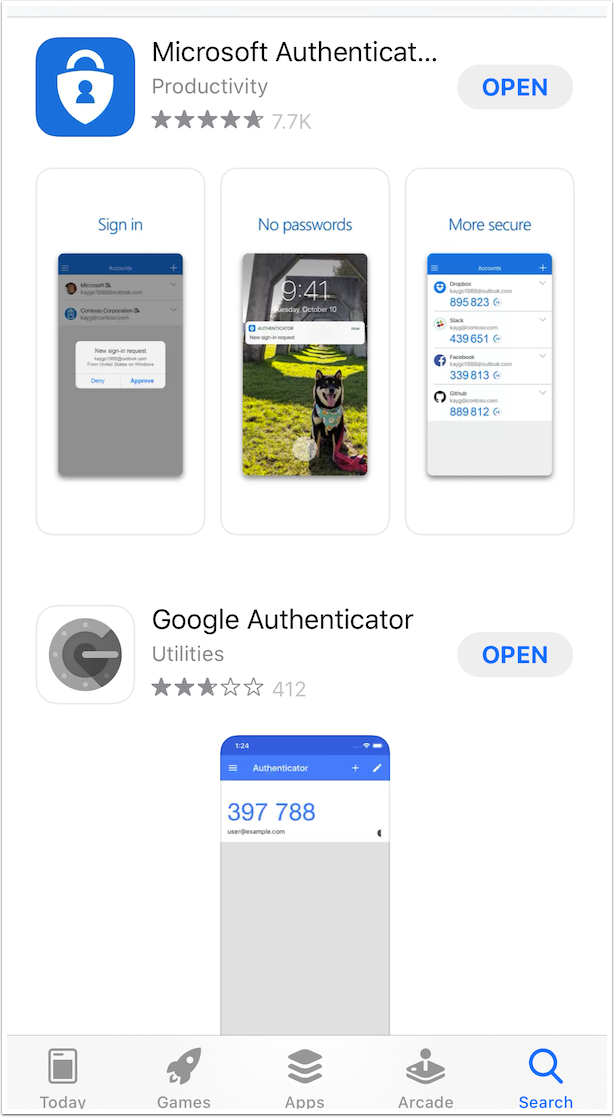Viewport: 614px width, 1117px height.
Task: Switch to the Apps tab
Action: [x=304, y=1078]
